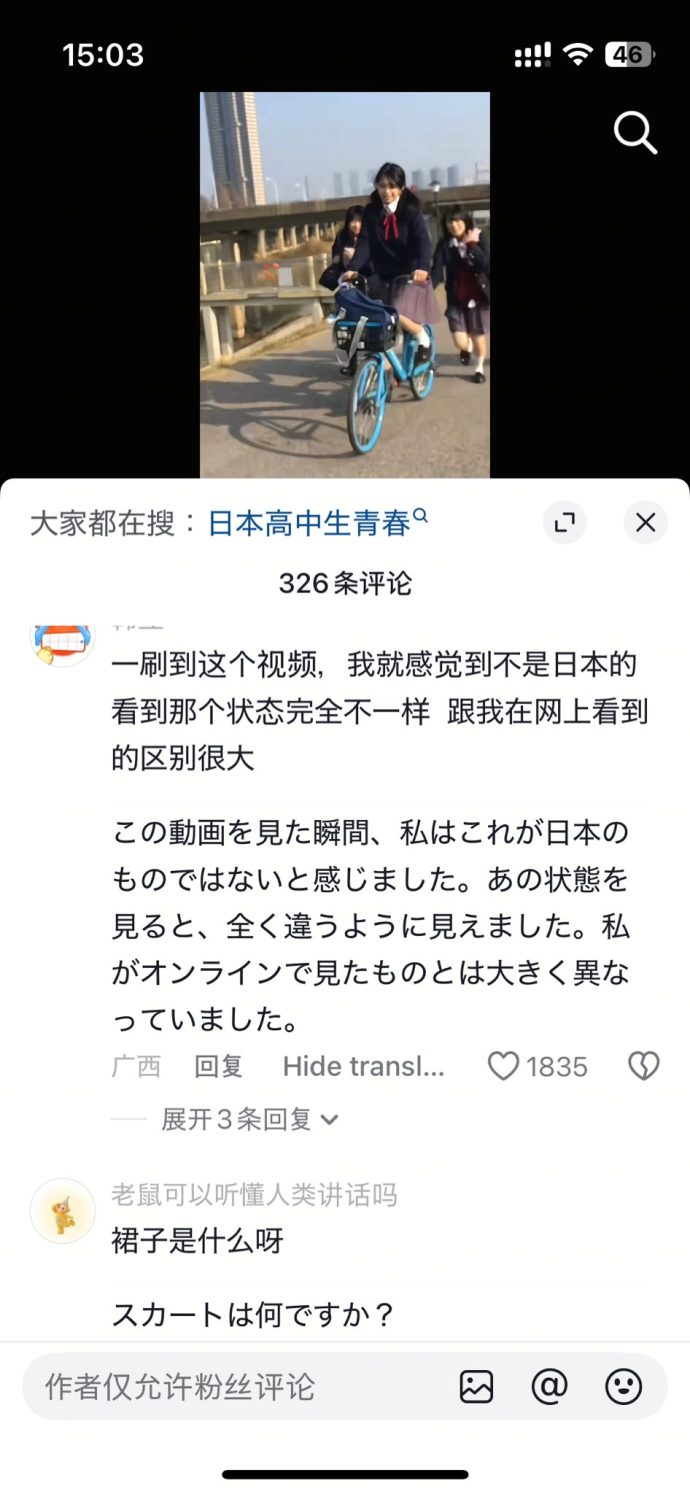The height and width of the screenshot is (1494, 690).
Task: Expand the comments panel to full screen
Action: point(565,522)
